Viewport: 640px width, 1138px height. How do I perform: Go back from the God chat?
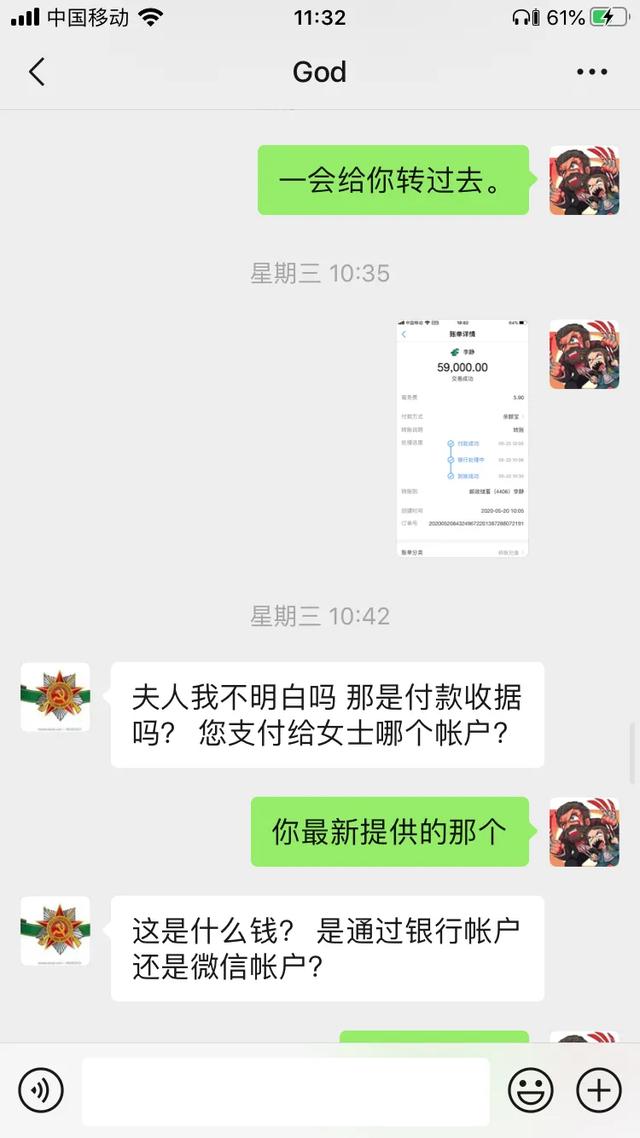pos(37,72)
